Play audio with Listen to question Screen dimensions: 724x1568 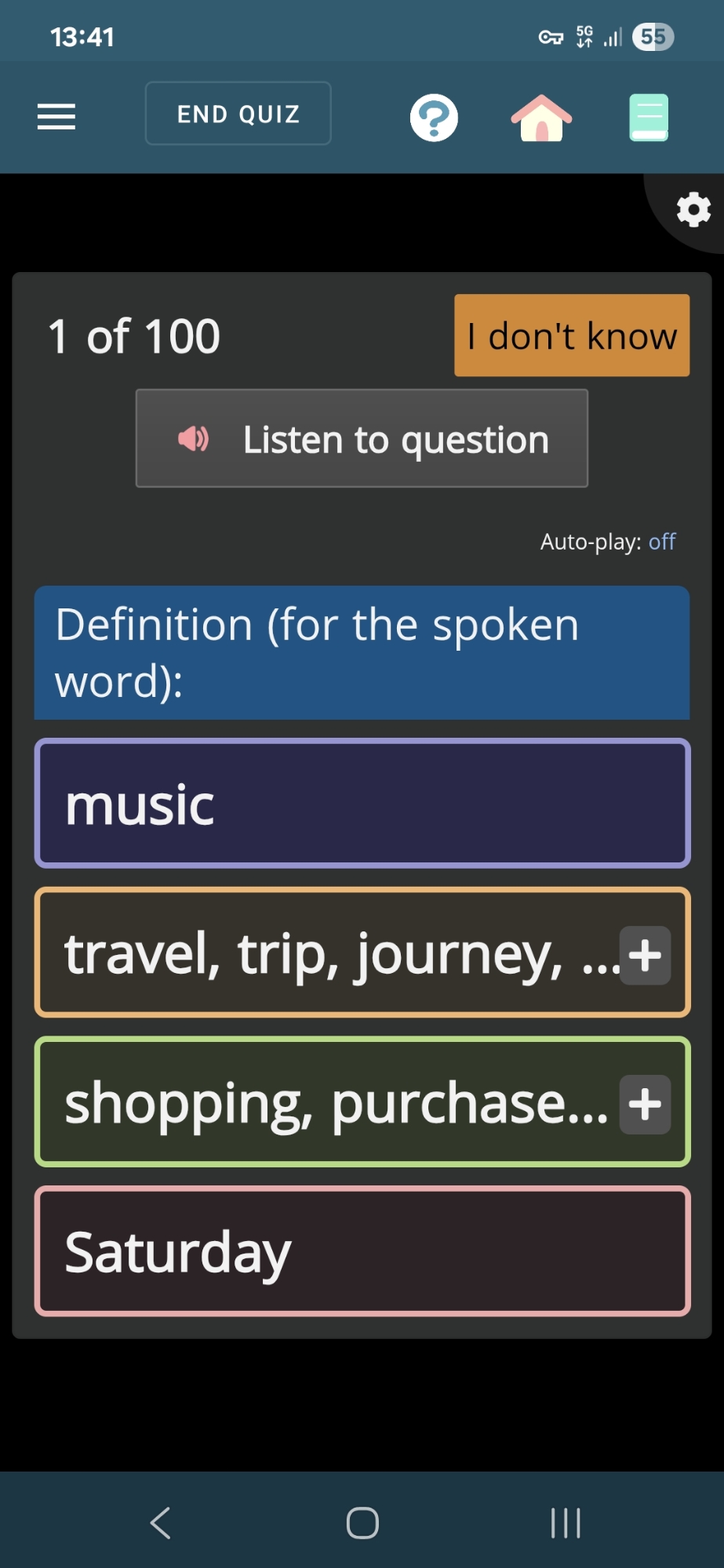point(362,439)
